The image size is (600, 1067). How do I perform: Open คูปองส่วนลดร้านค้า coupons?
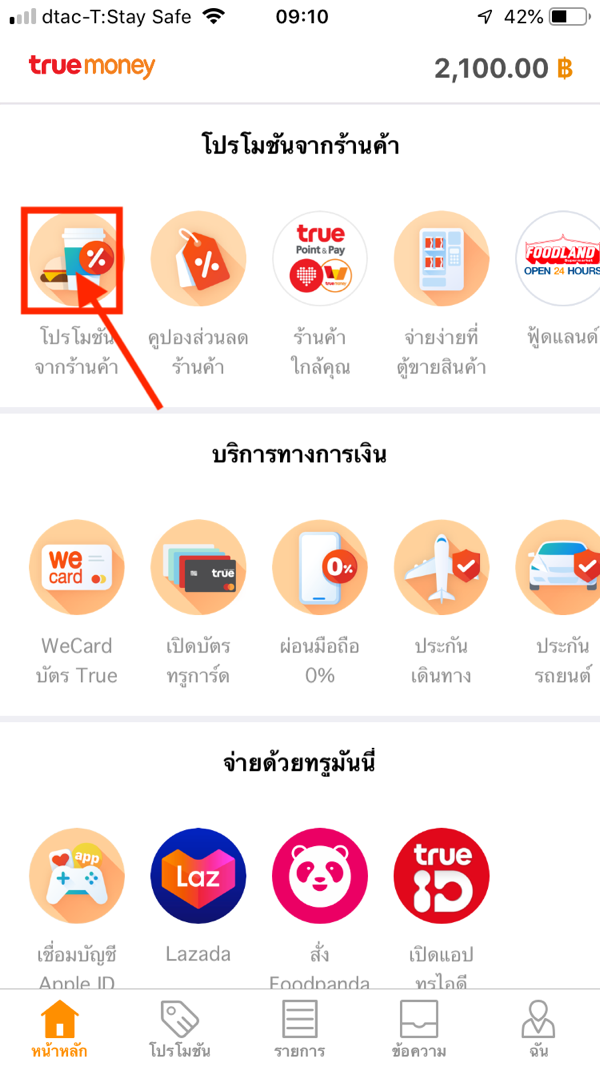(x=198, y=260)
